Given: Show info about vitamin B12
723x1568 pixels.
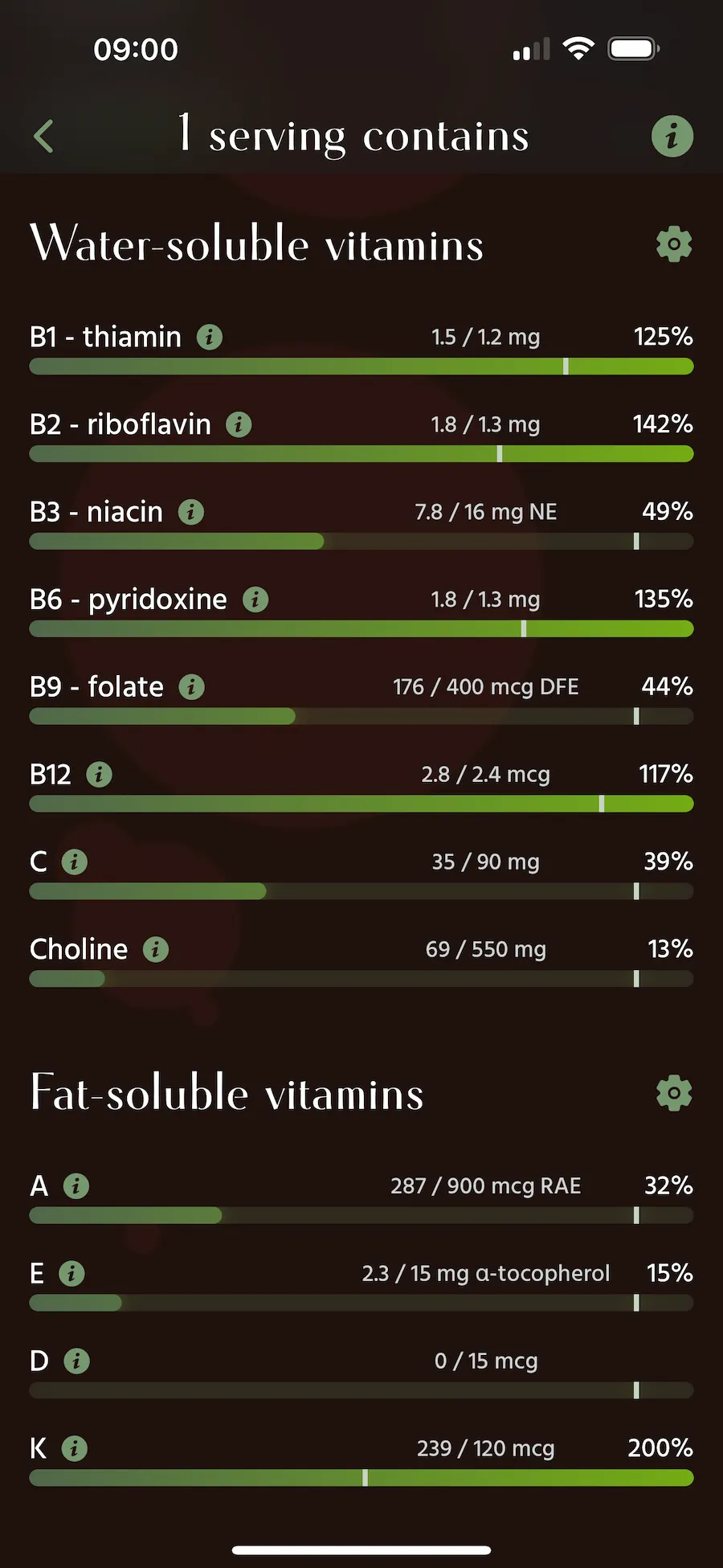Looking at the screenshot, I should (99, 775).
